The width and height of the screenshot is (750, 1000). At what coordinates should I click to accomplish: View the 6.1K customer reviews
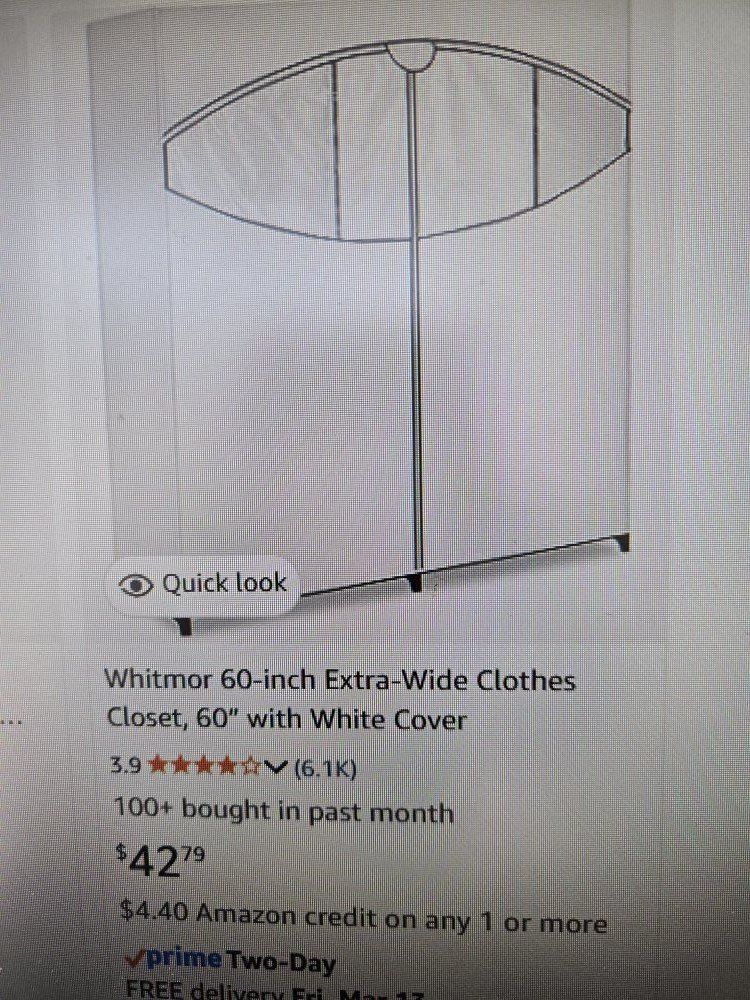click(325, 768)
